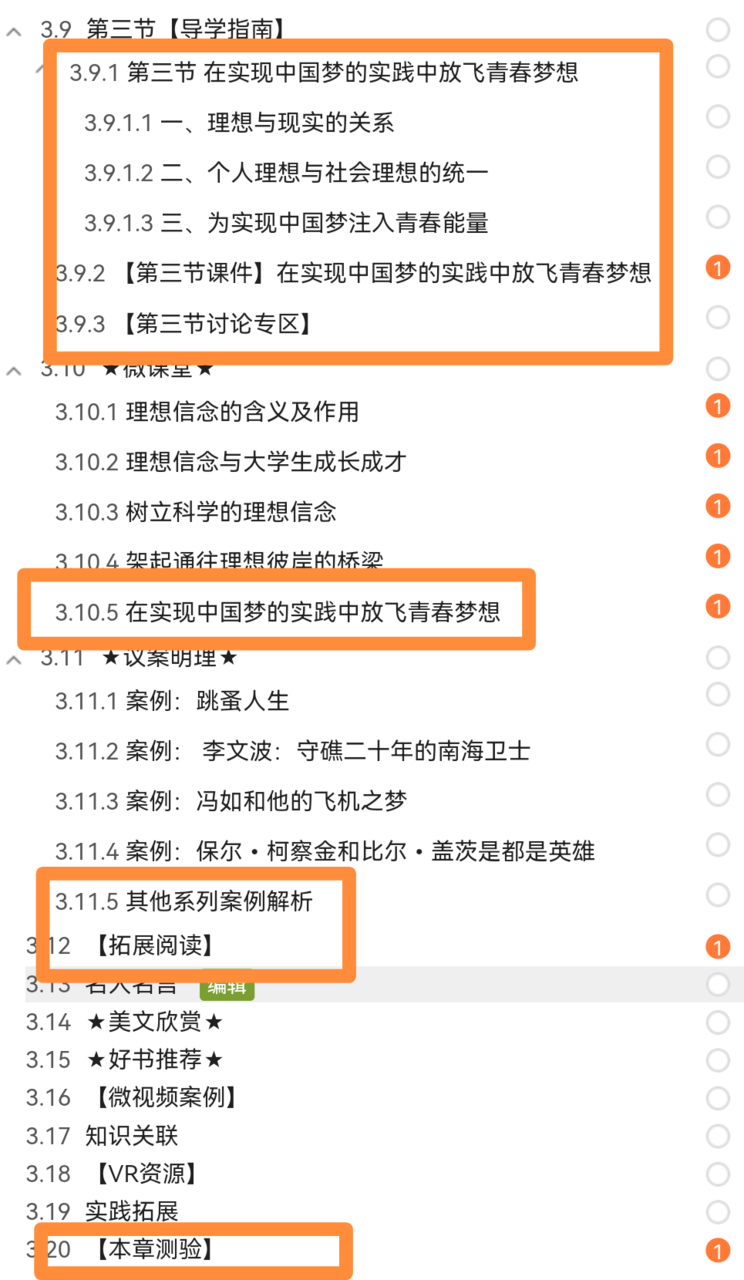Collapse the 3.11 议案明理 section

(13, 658)
